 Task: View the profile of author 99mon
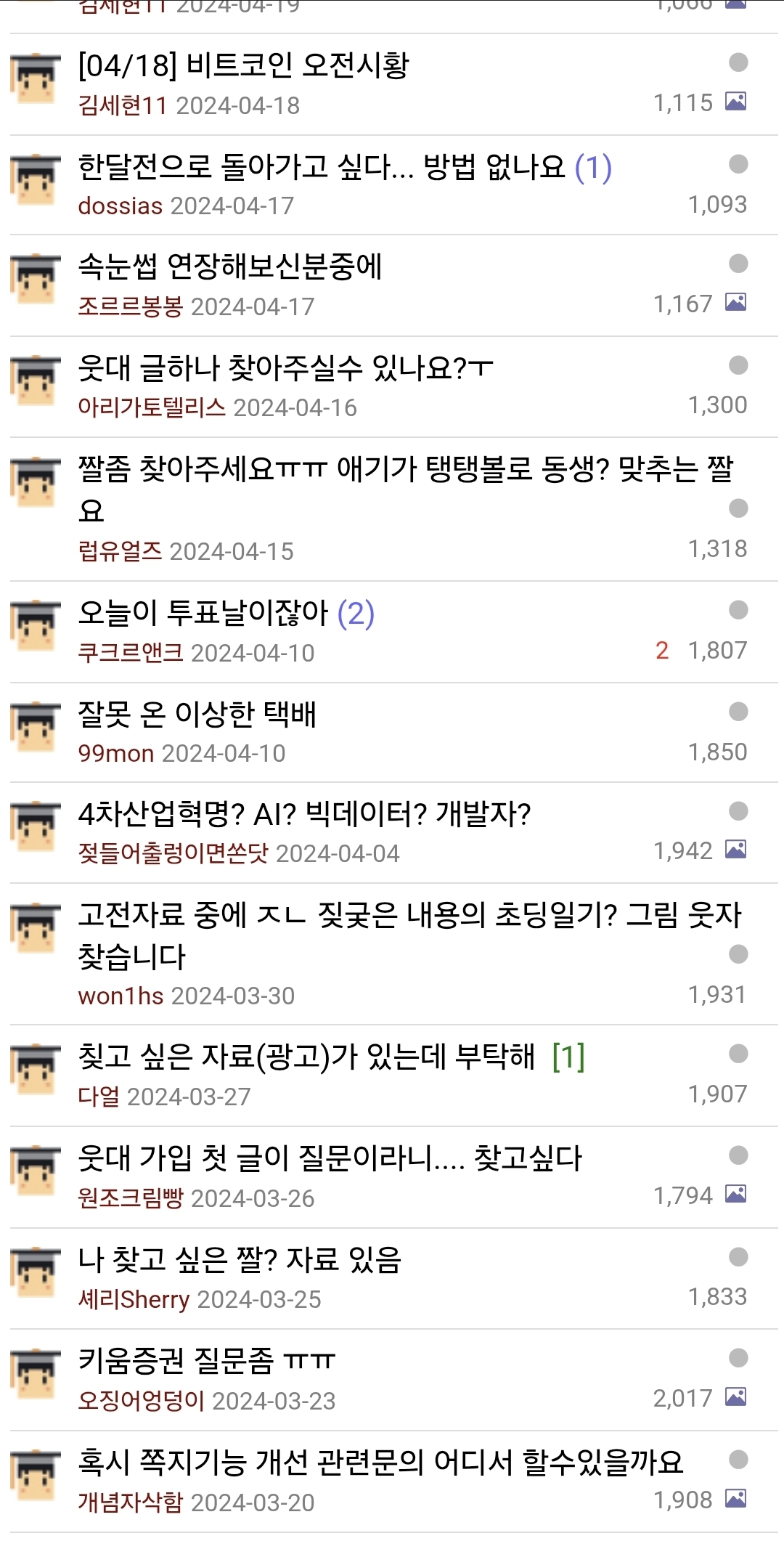click(116, 754)
